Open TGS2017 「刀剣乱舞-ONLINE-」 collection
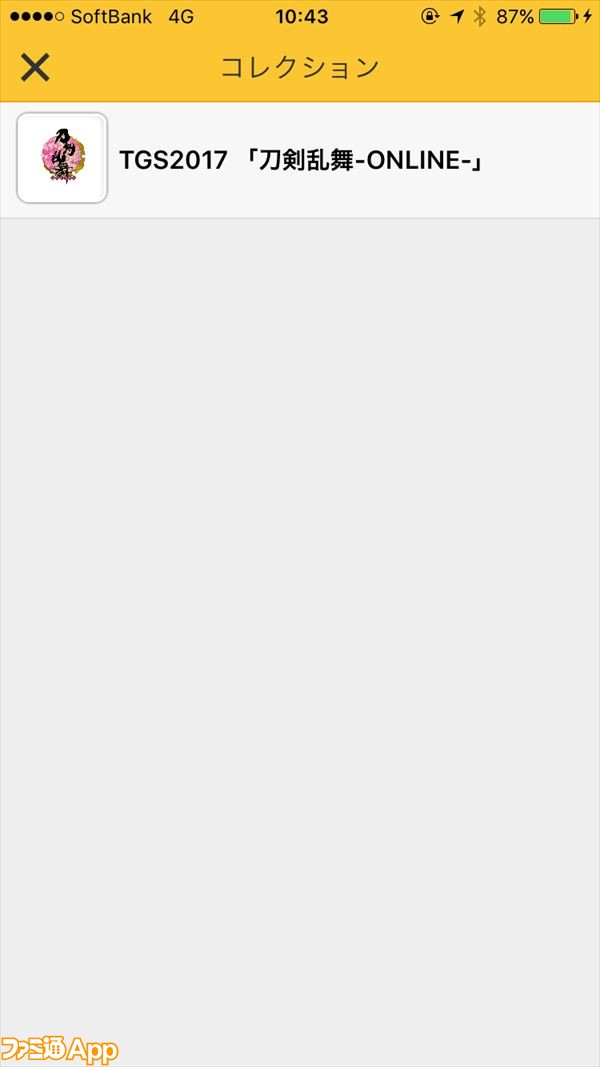 [300, 160]
